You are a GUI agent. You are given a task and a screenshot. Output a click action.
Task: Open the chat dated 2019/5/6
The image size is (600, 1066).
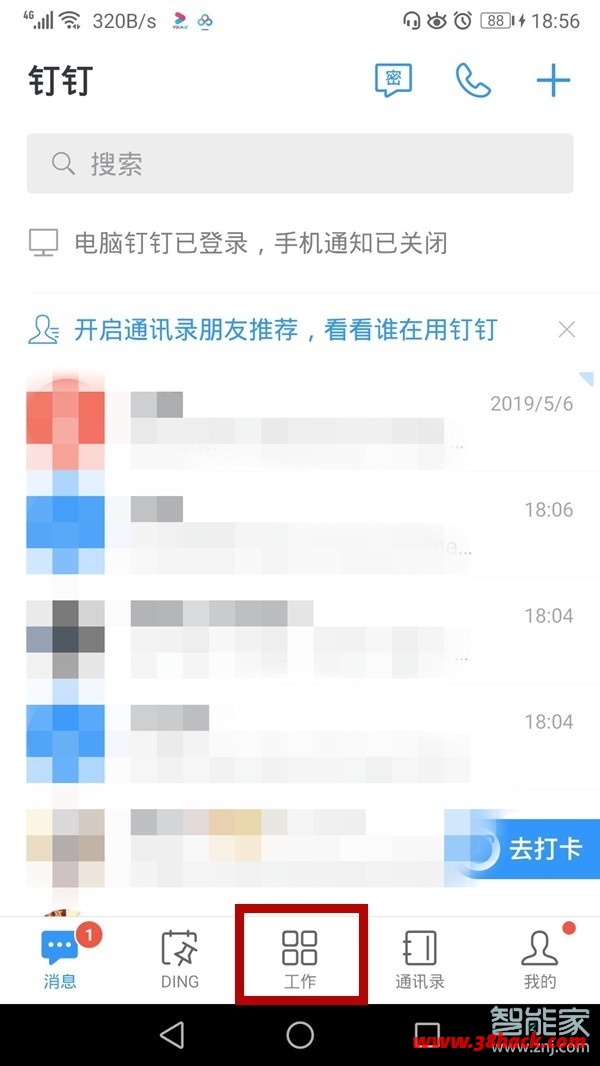[300, 418]
